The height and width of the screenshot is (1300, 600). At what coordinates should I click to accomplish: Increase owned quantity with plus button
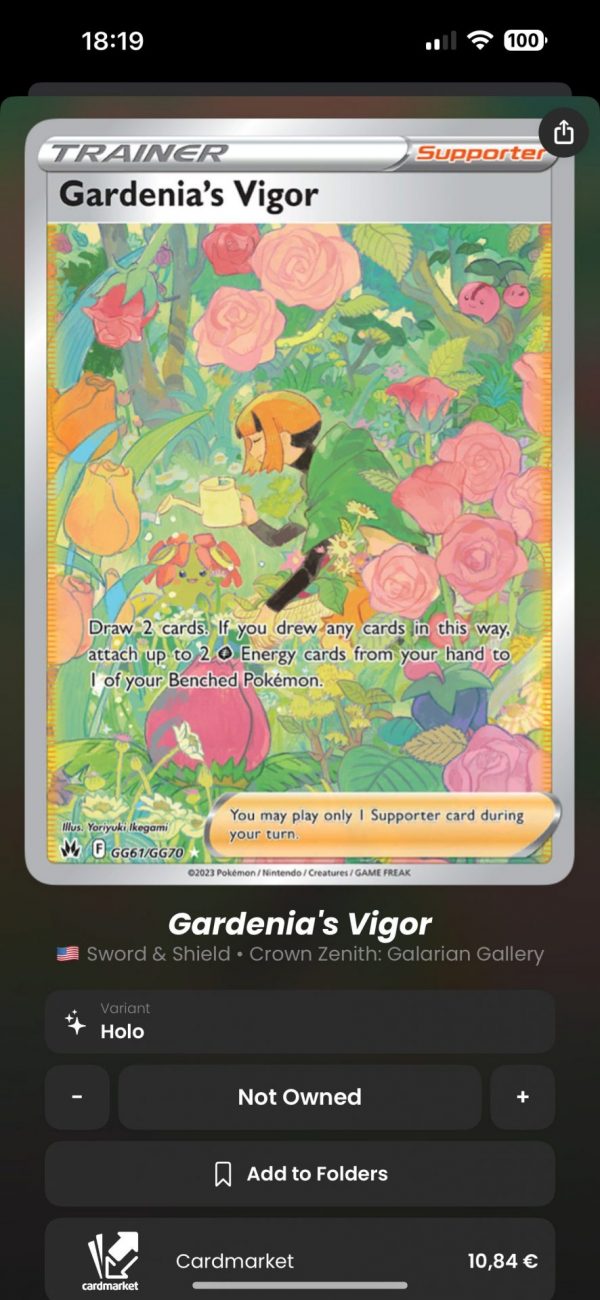point(522,1097)
